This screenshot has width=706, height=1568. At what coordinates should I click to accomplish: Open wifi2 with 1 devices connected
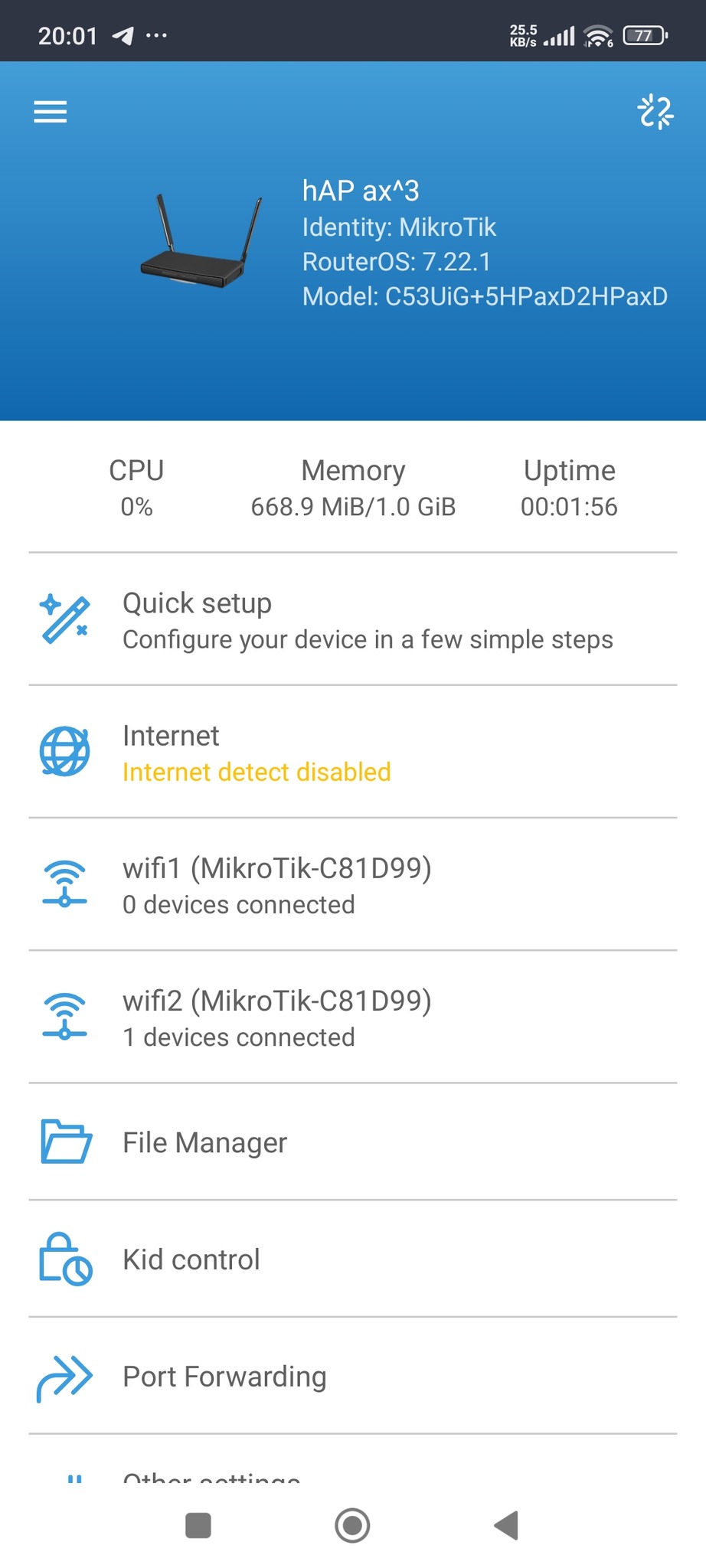coord(352,1018)
